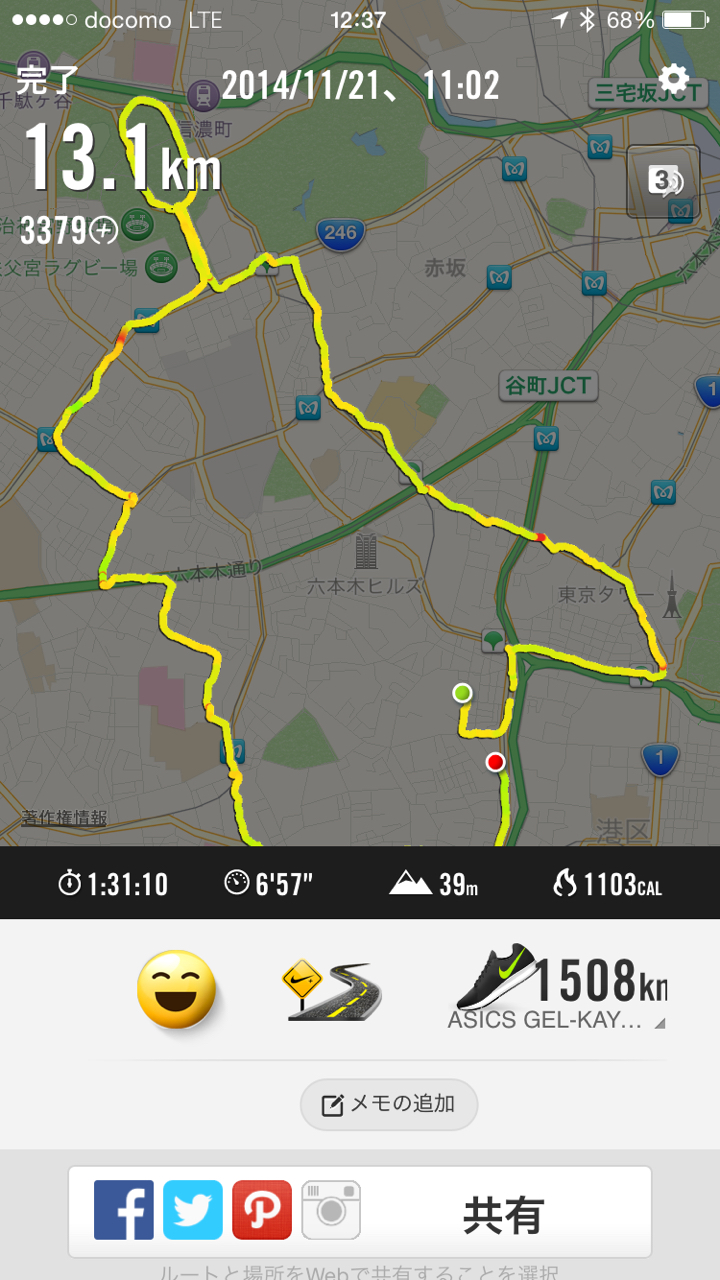Open the settings gear icon
The height and width of the screenshot is (1280, 720).
point(674,79)
